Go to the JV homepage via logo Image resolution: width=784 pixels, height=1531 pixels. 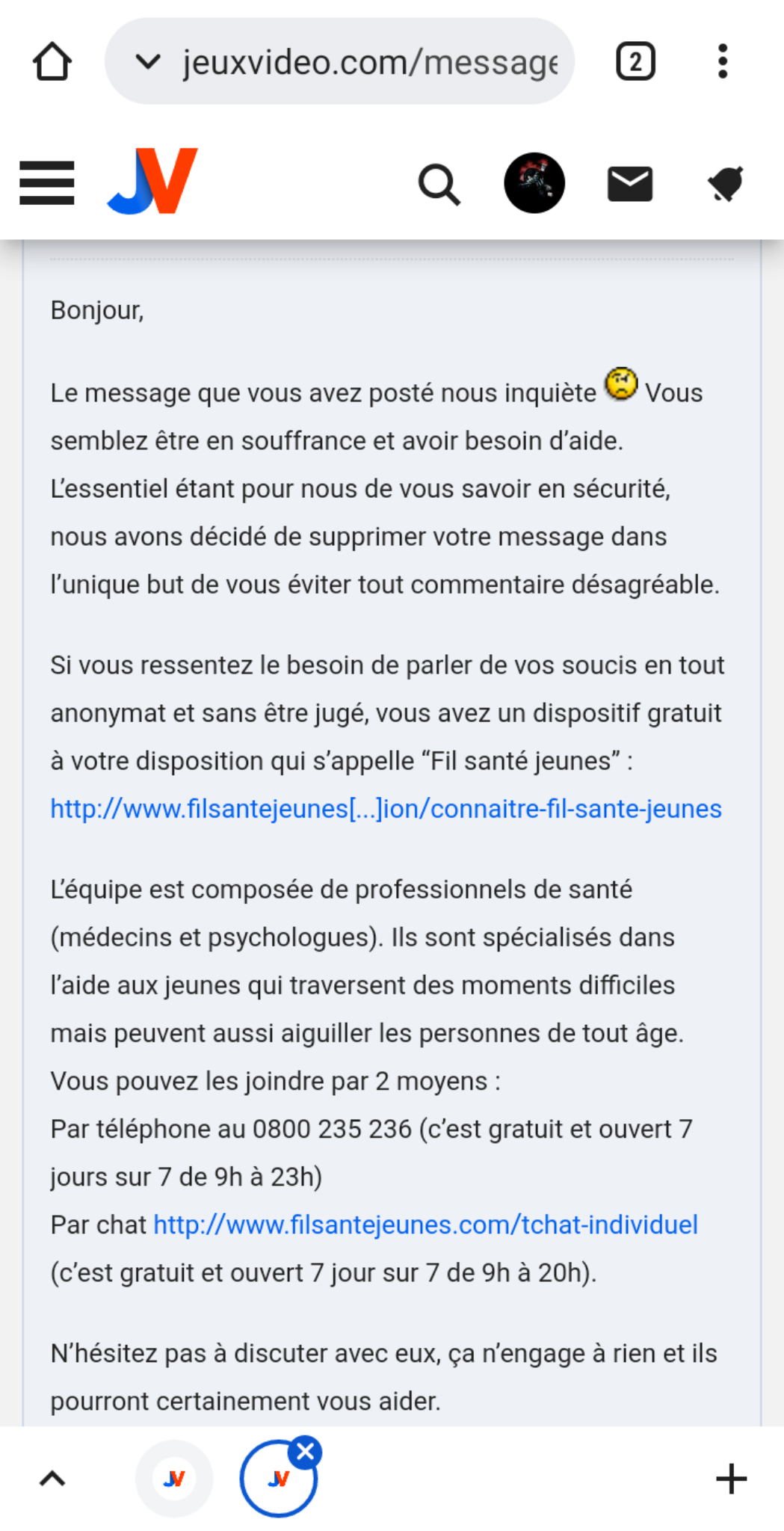click(x=153, y=181)
